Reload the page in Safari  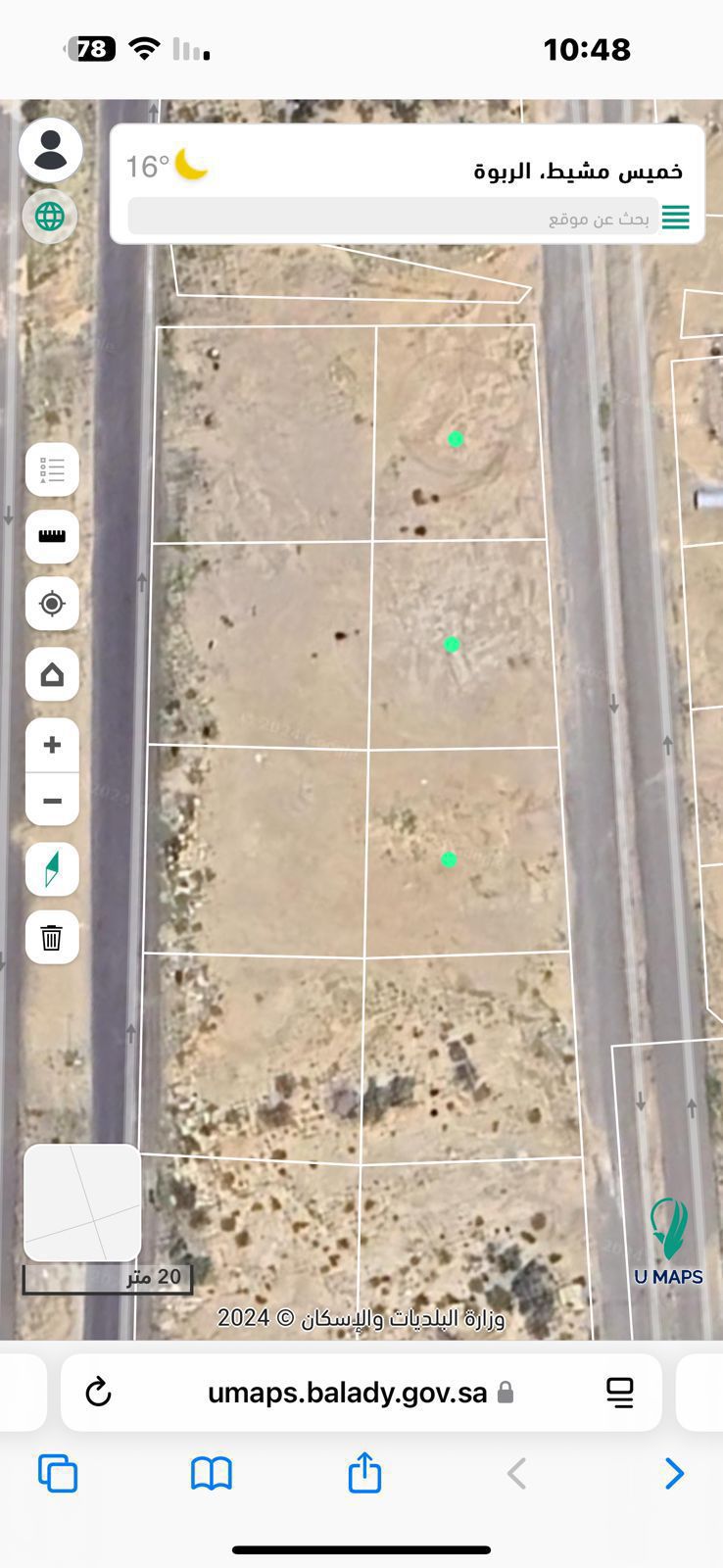point(98,1392)
